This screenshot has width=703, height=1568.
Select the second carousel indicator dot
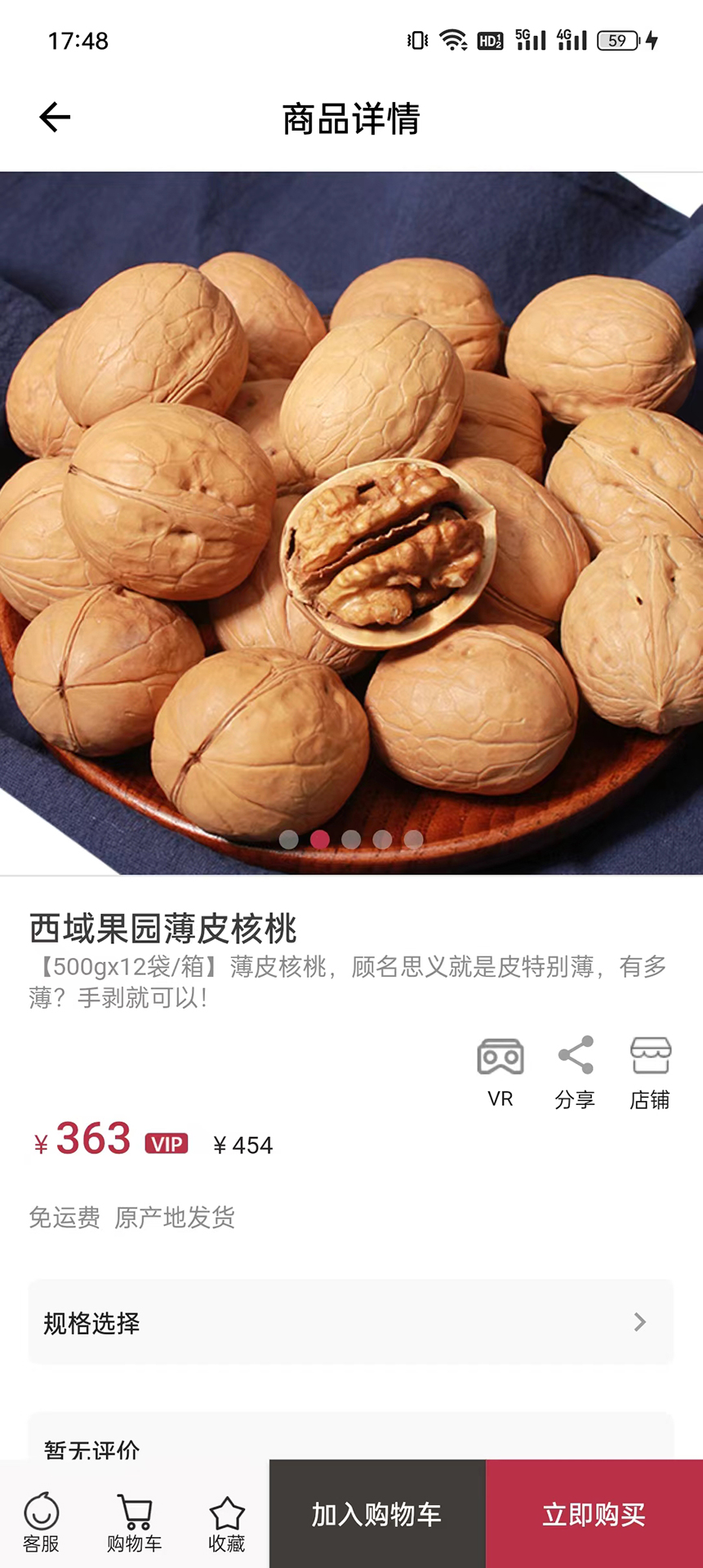[319, 839]
